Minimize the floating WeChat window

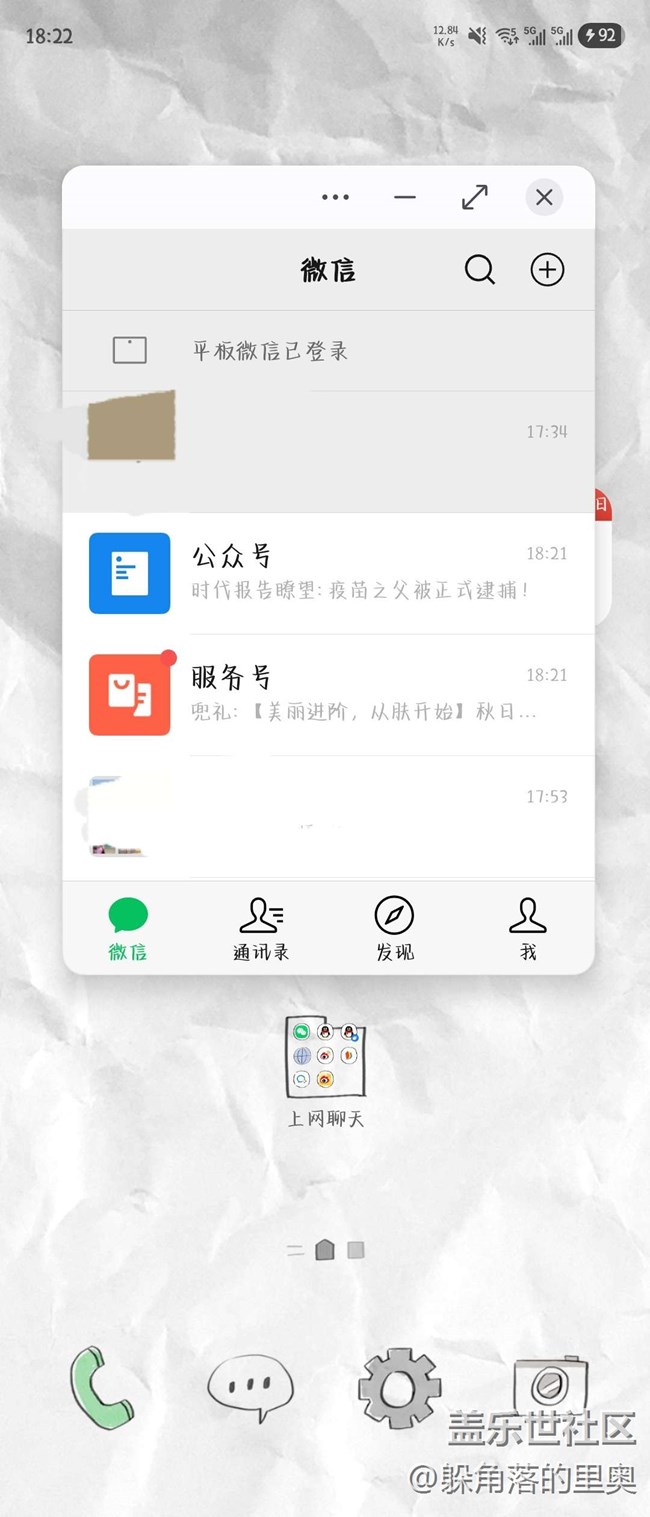405,197
